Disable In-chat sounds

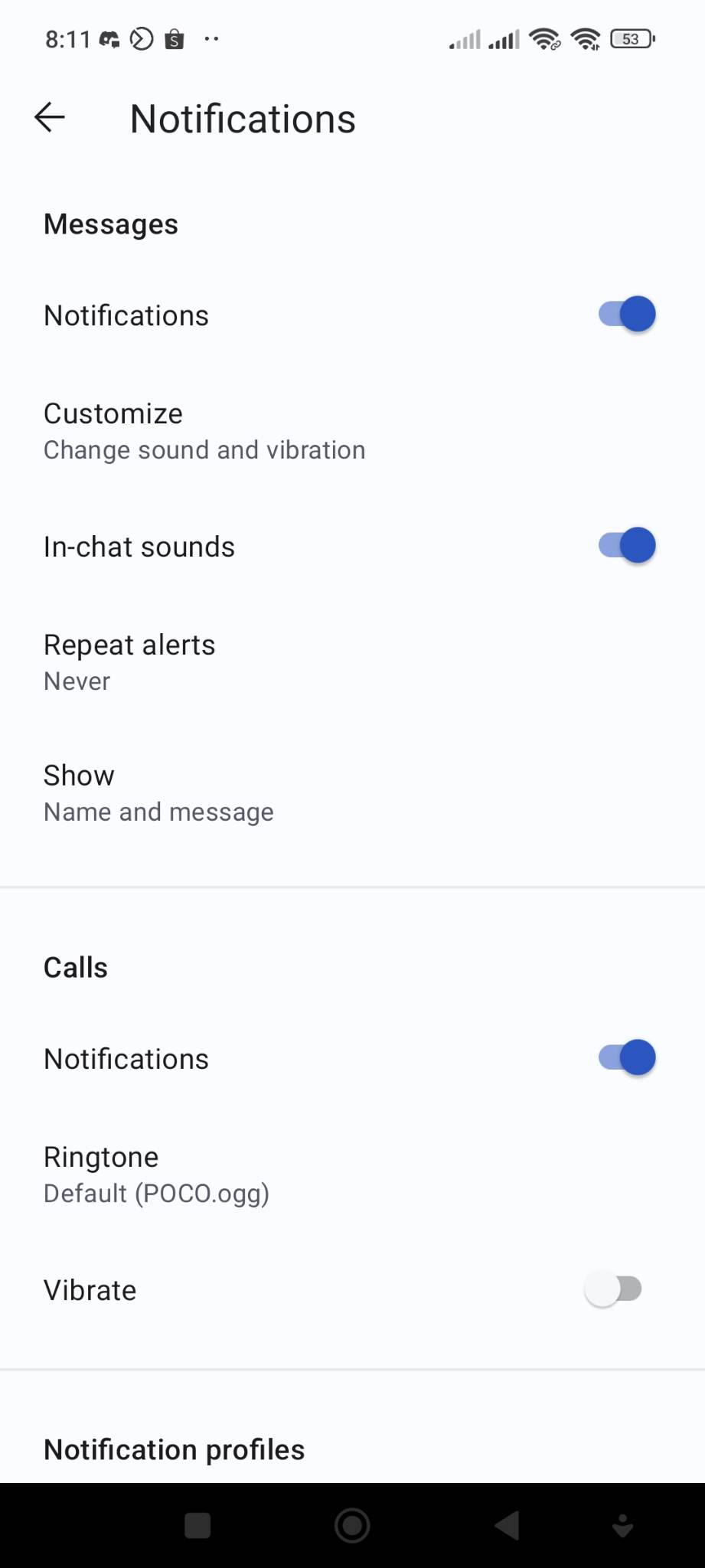[626, 546]
